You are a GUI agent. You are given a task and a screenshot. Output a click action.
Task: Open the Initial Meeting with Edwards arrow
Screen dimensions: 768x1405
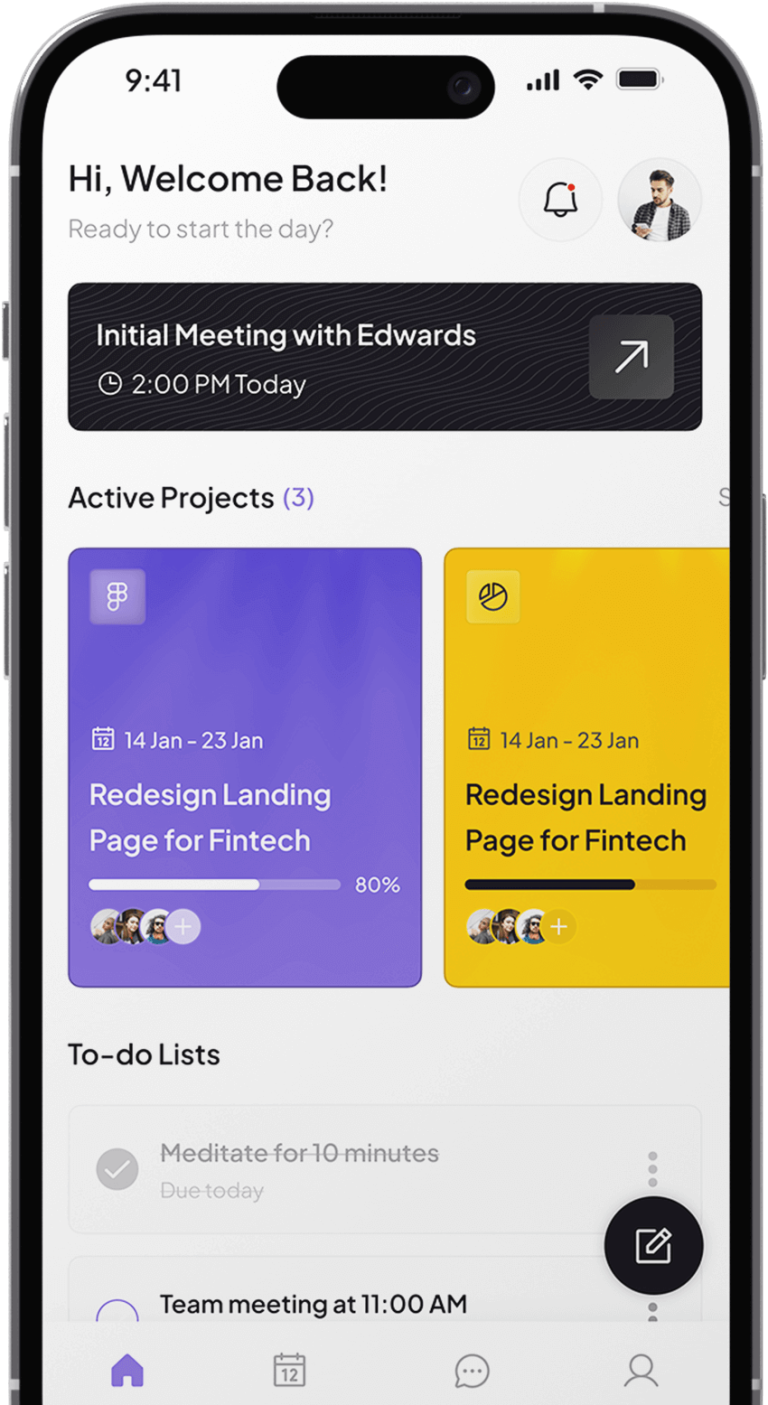coord(631,357)
